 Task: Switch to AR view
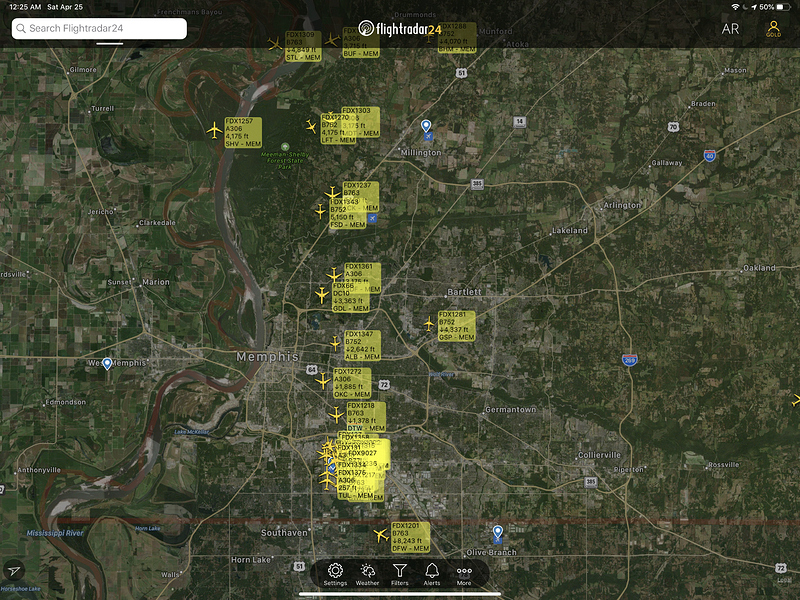click(731, 29)
